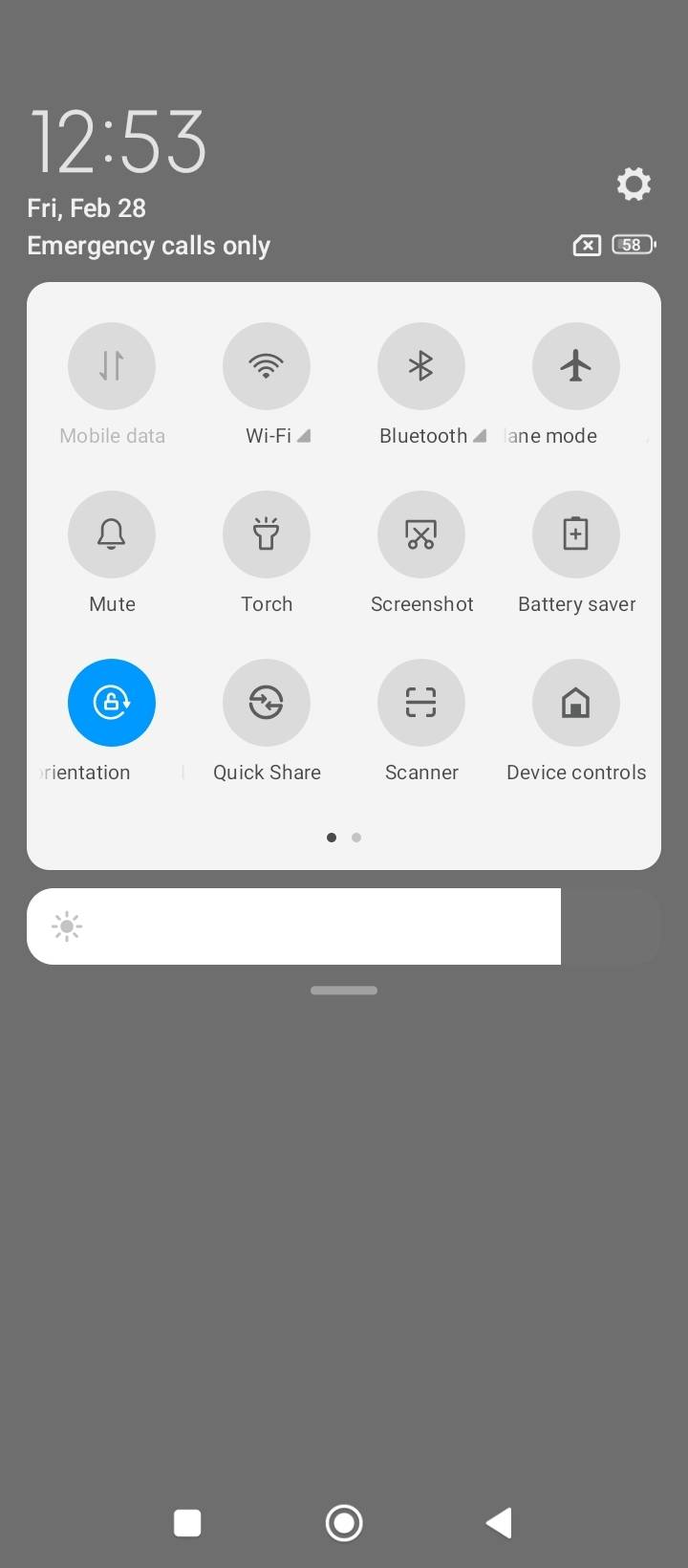Enable Battery saver
This screenshot has width=688, height=1568.
(576, 534)
